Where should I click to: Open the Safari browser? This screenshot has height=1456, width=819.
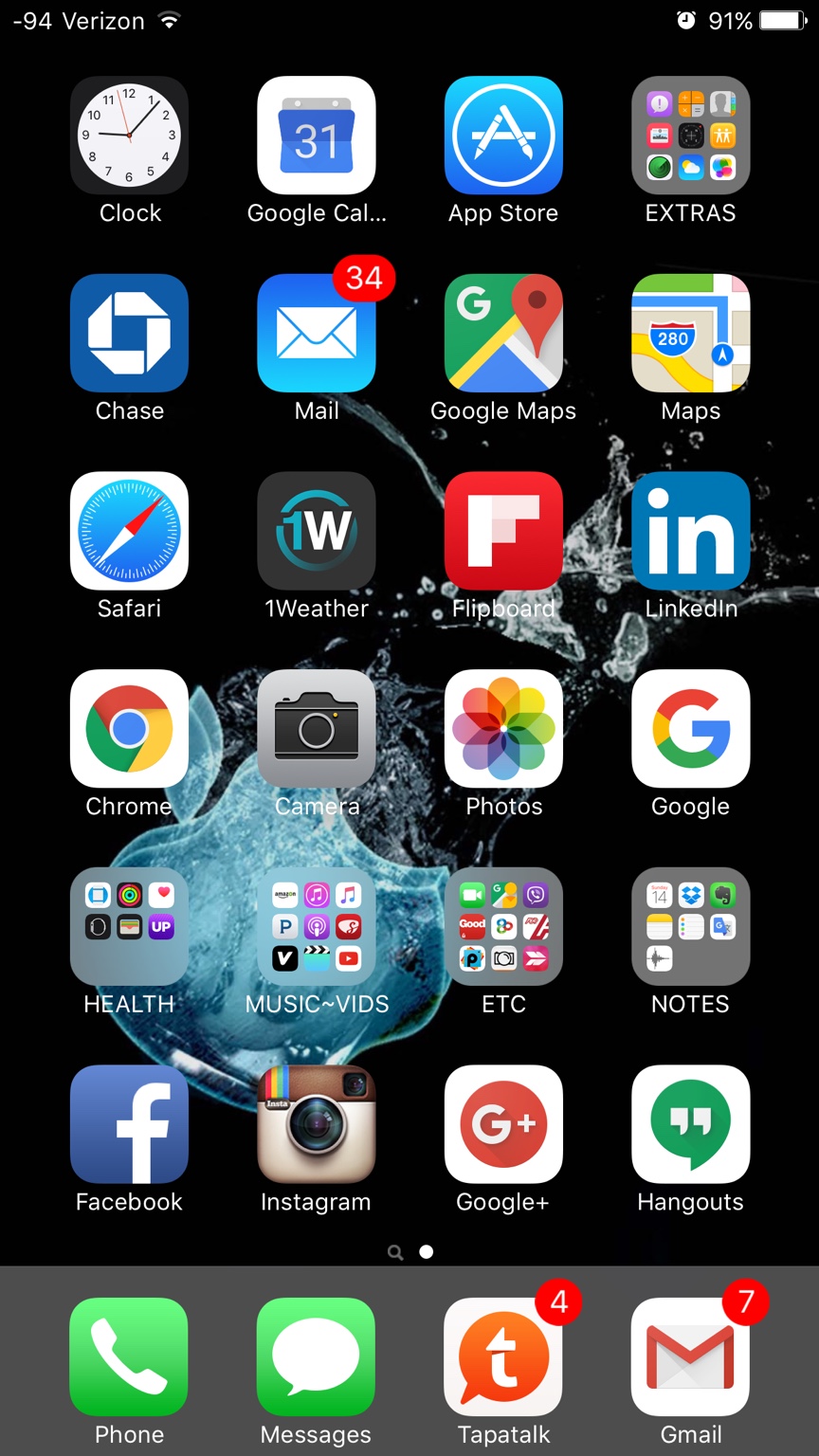point(129,531)
